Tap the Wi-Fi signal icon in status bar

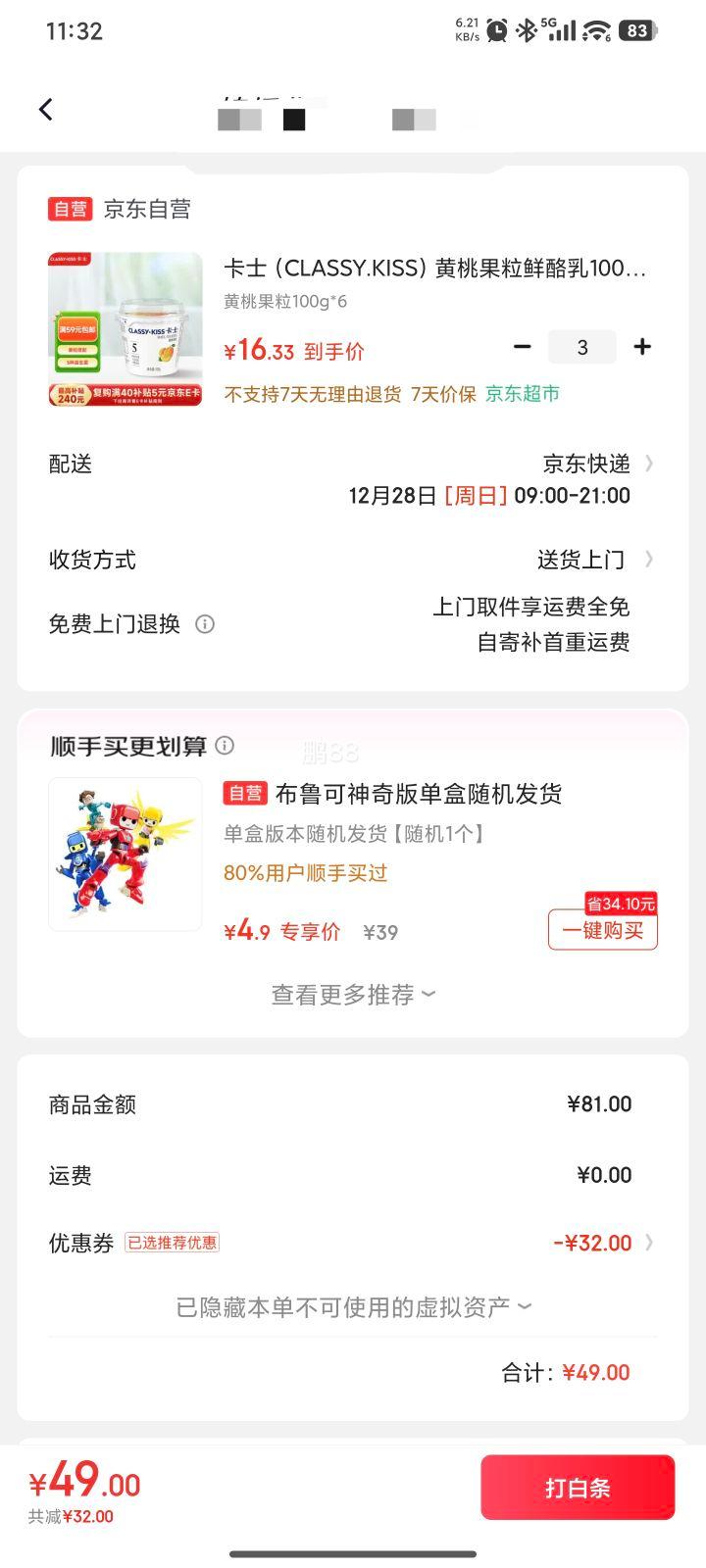click(x=598, y=30)
